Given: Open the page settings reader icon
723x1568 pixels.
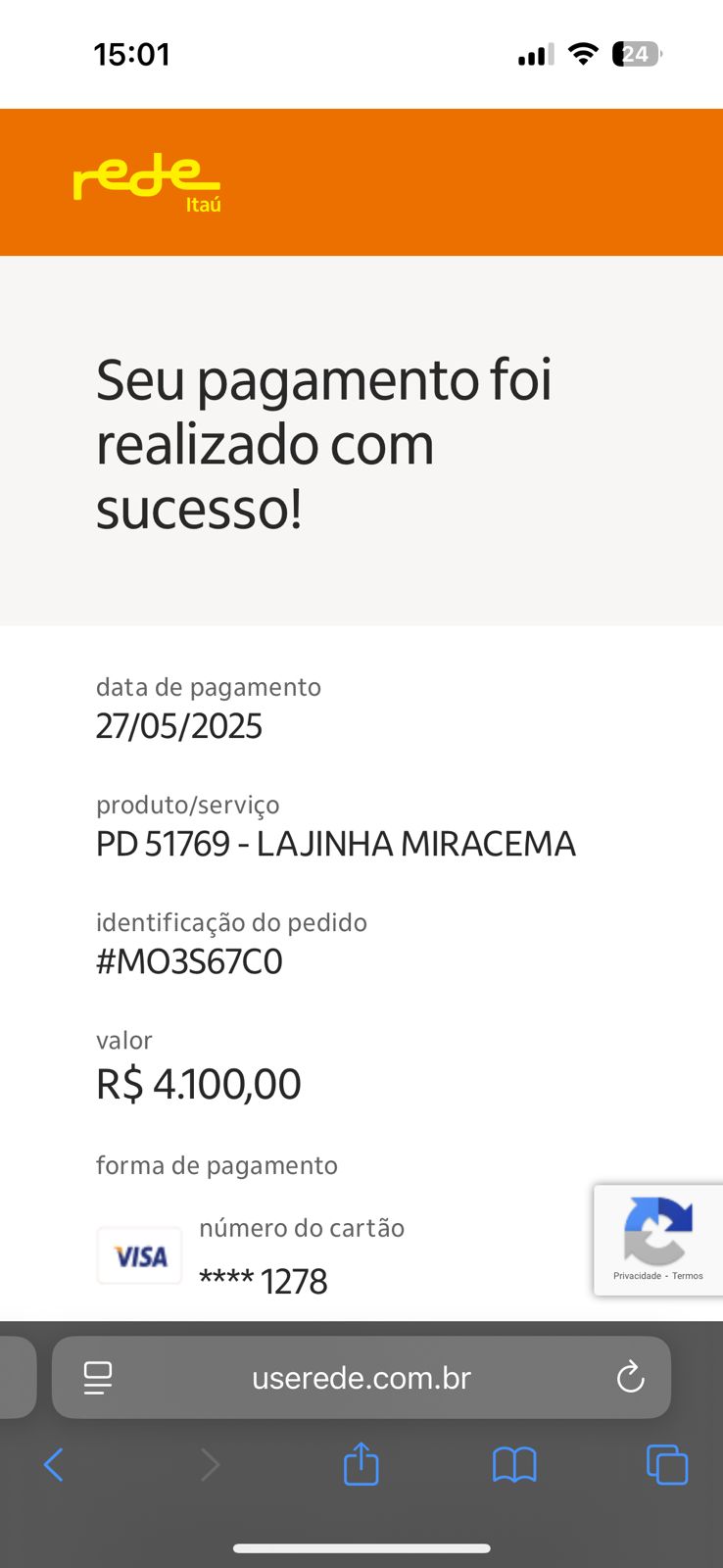Looking at the screenshot, I should (97, 1377).
